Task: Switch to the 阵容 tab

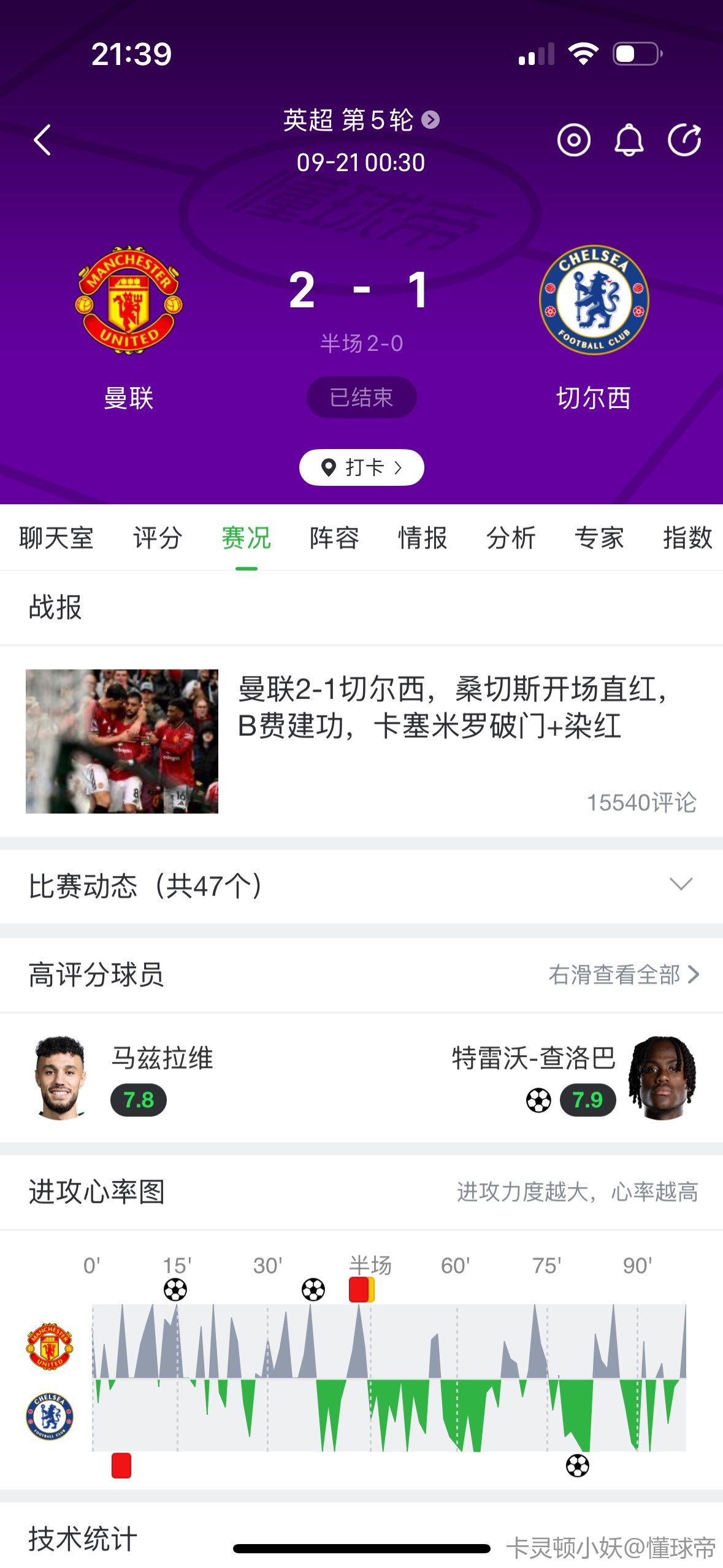Action: [x=334, y=538]
